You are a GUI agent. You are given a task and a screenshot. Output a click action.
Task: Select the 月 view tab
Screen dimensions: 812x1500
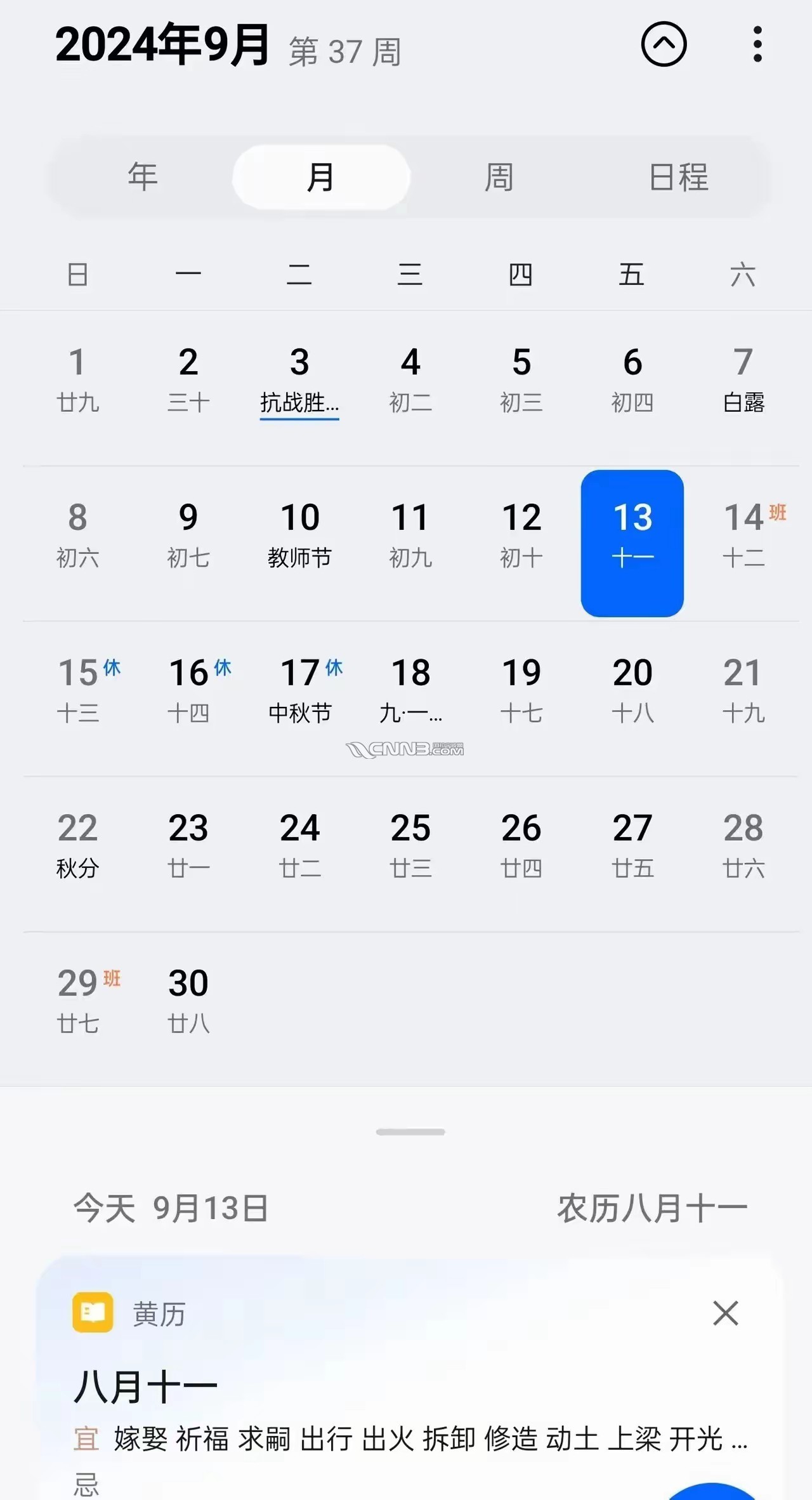[321, 177]
